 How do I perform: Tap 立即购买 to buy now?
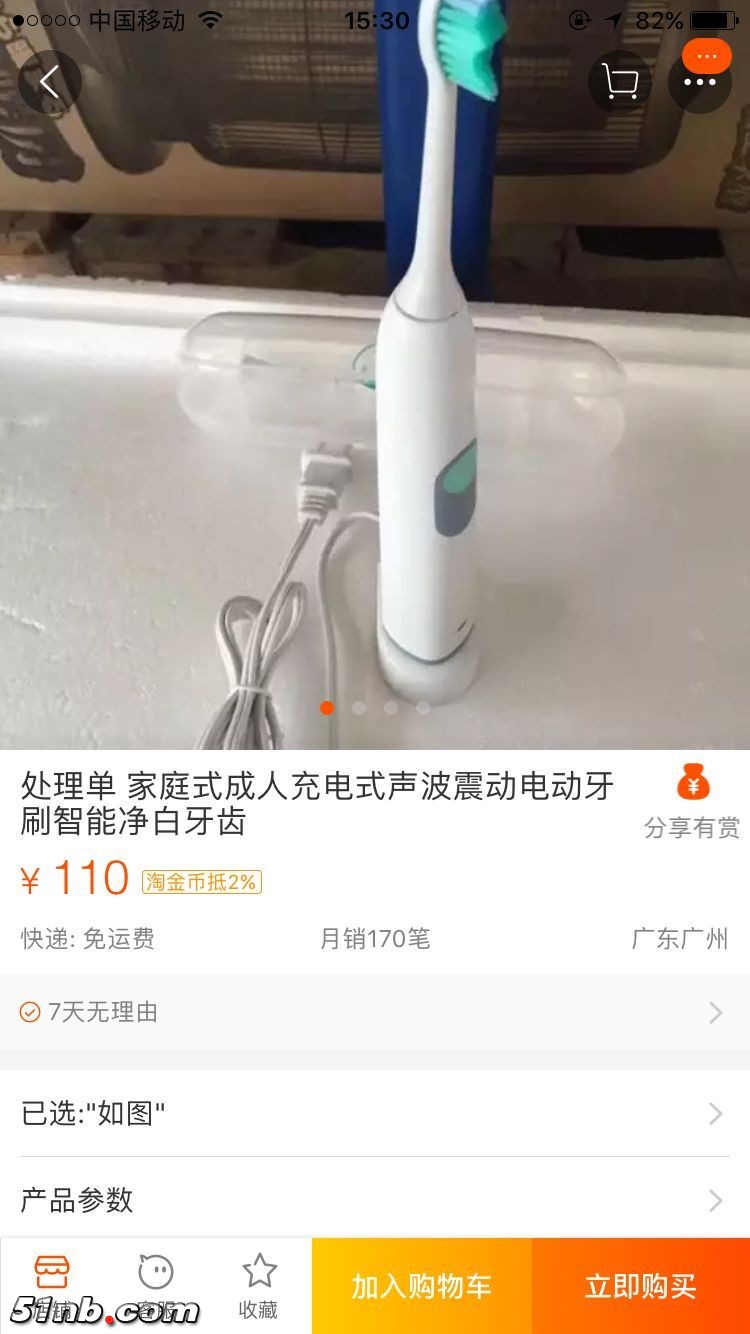[640, 1286]
